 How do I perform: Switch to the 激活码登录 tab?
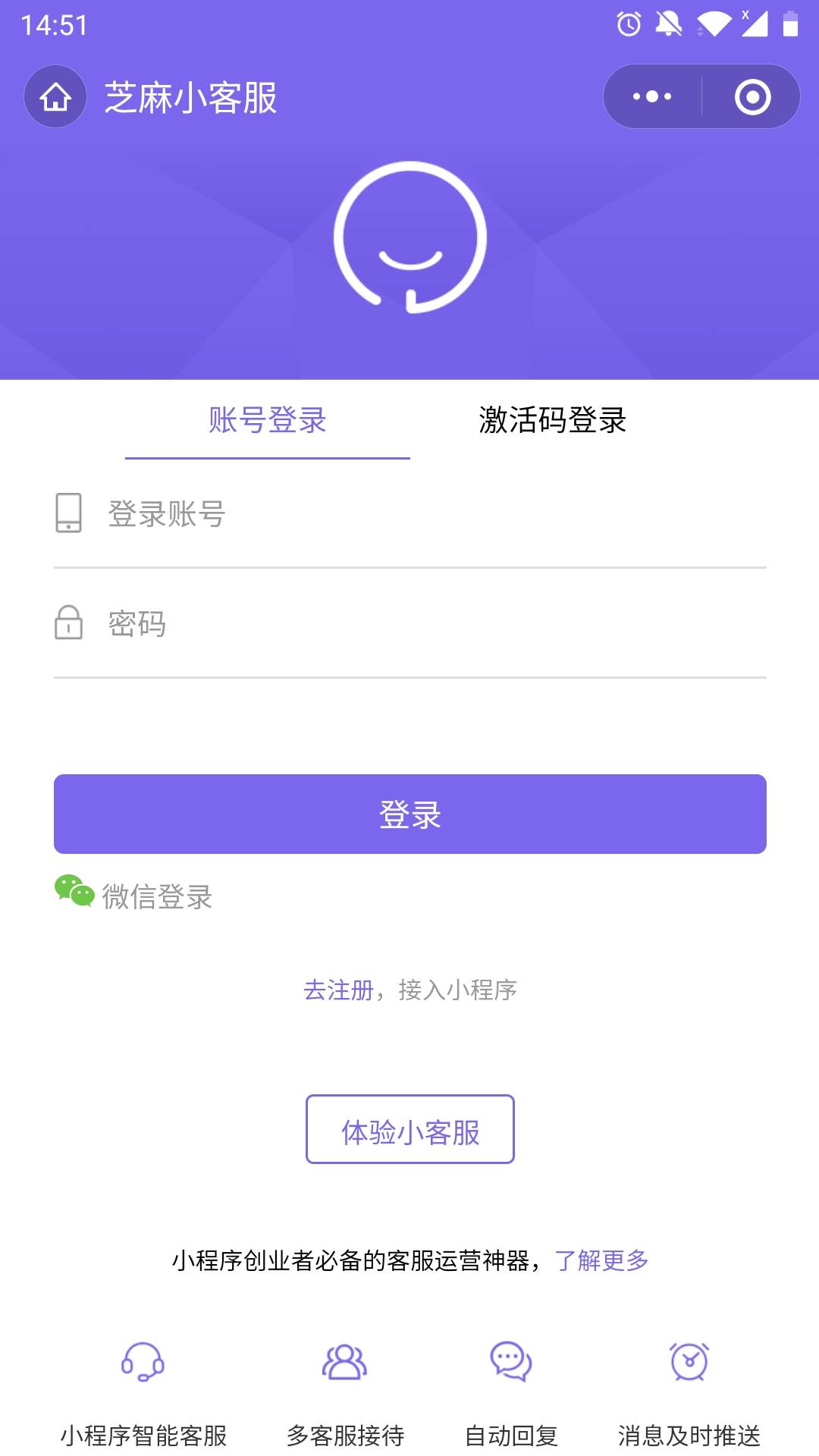(x=552, y=420)
